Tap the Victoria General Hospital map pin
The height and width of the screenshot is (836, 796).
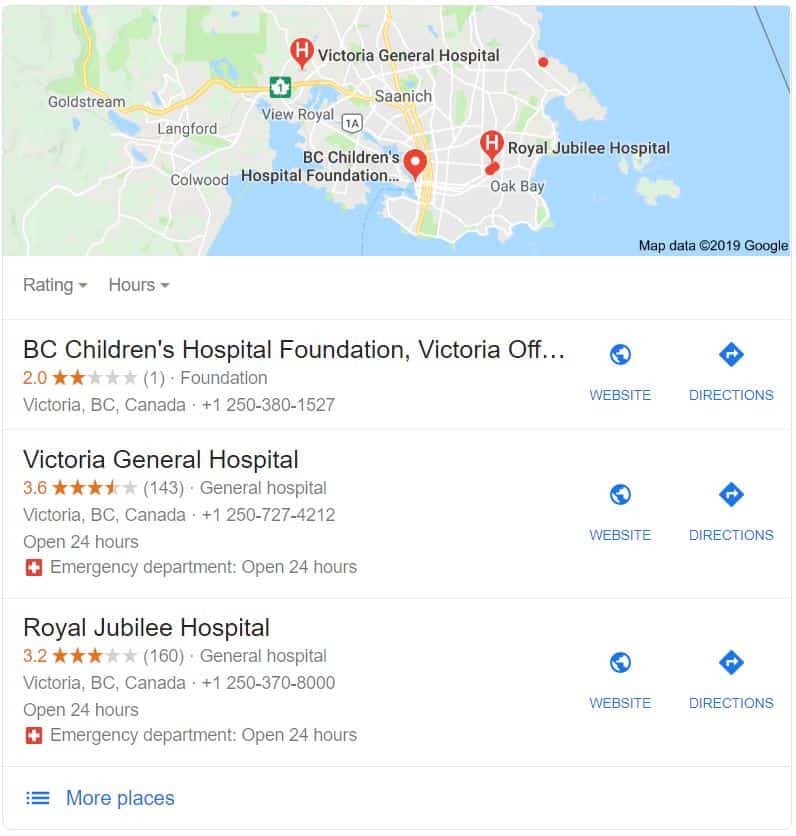300,51
